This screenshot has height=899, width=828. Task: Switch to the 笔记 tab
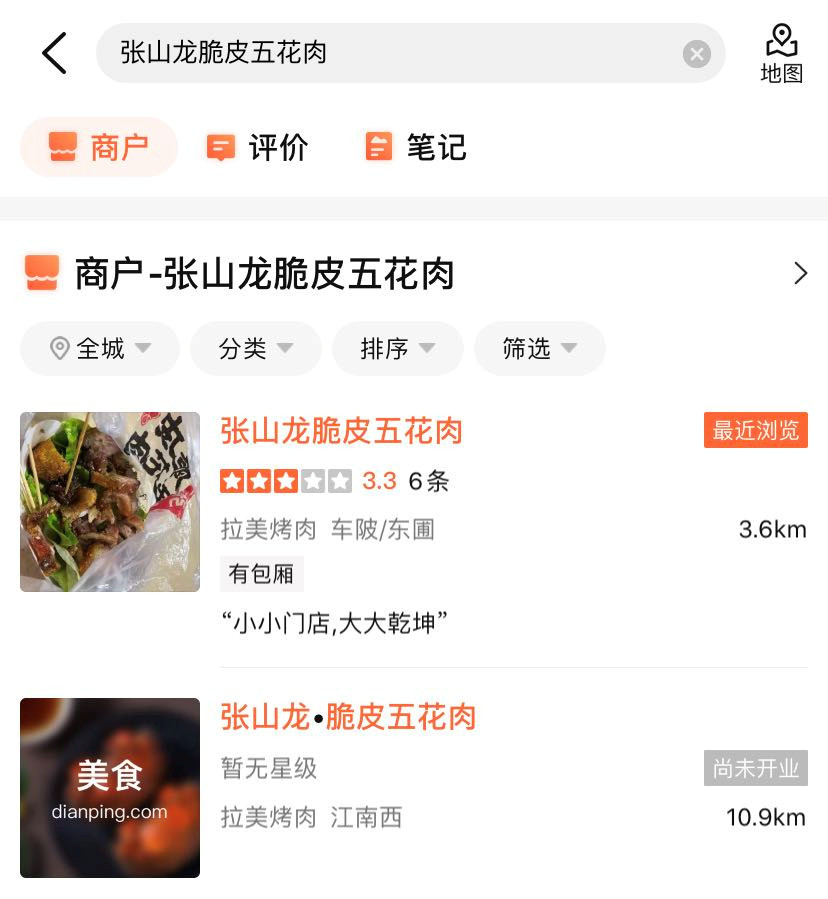tap(416, 146)
